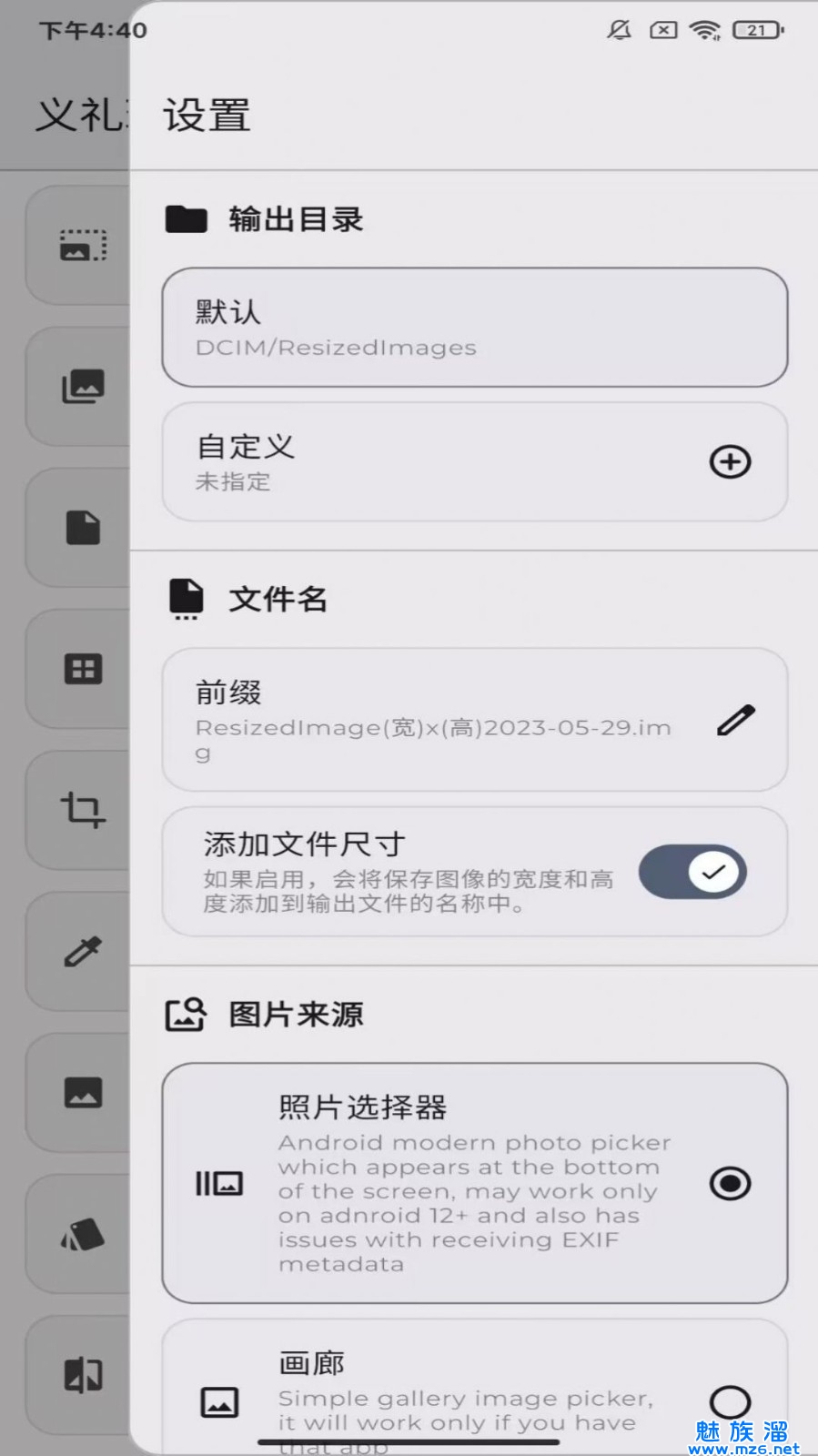Open the color picker eyedropper tool
818x1456 pixels.
pos(82,952)
